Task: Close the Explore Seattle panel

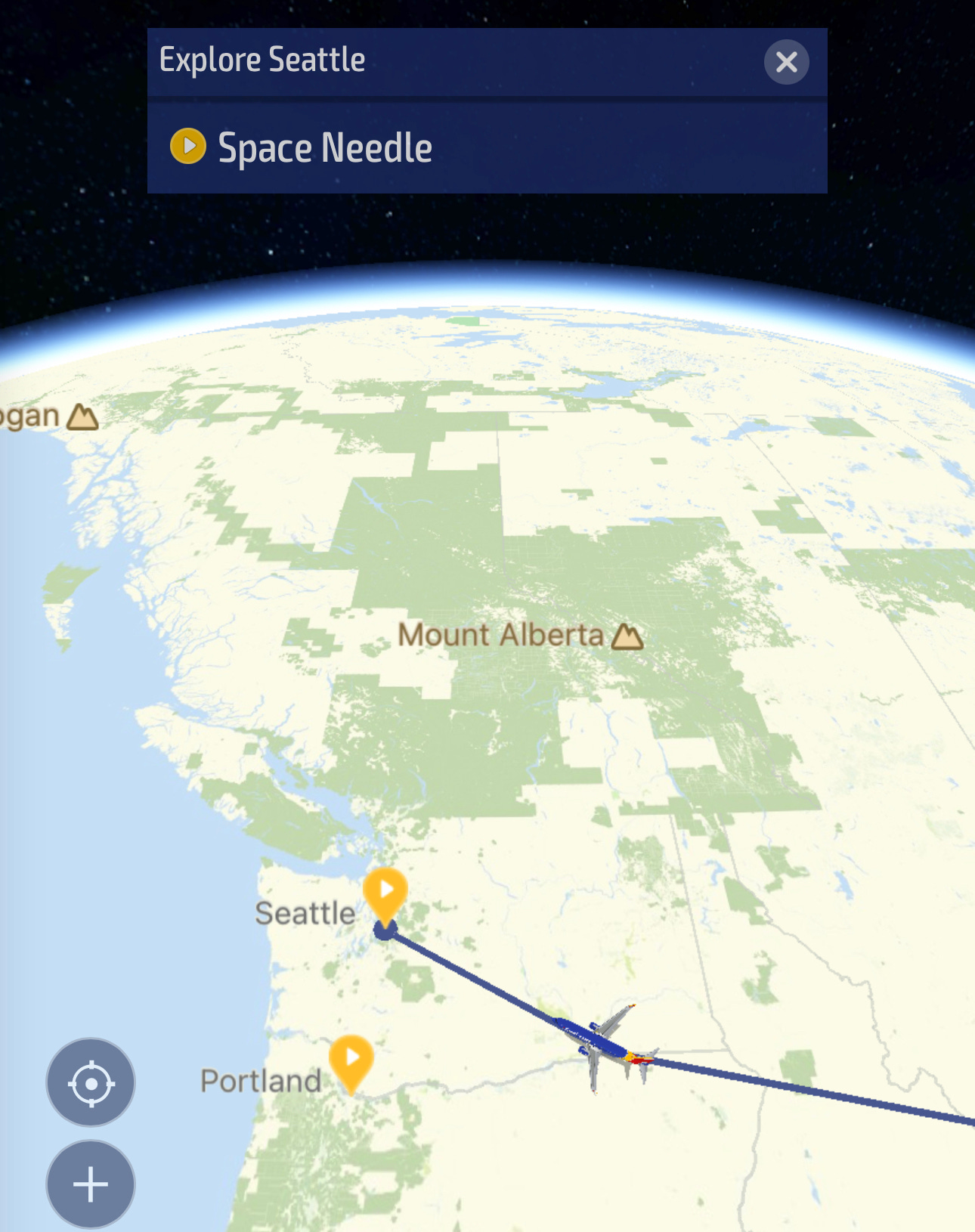Action: [786, 62]
